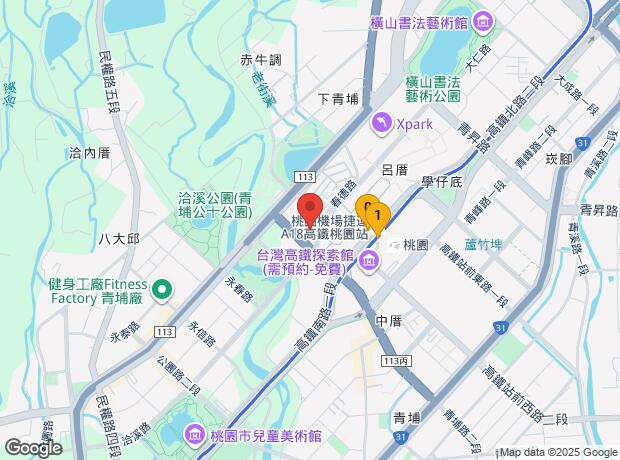Screen dimensions: 620x460
Task: Open the Google logo link
Action: pos(34,448)
